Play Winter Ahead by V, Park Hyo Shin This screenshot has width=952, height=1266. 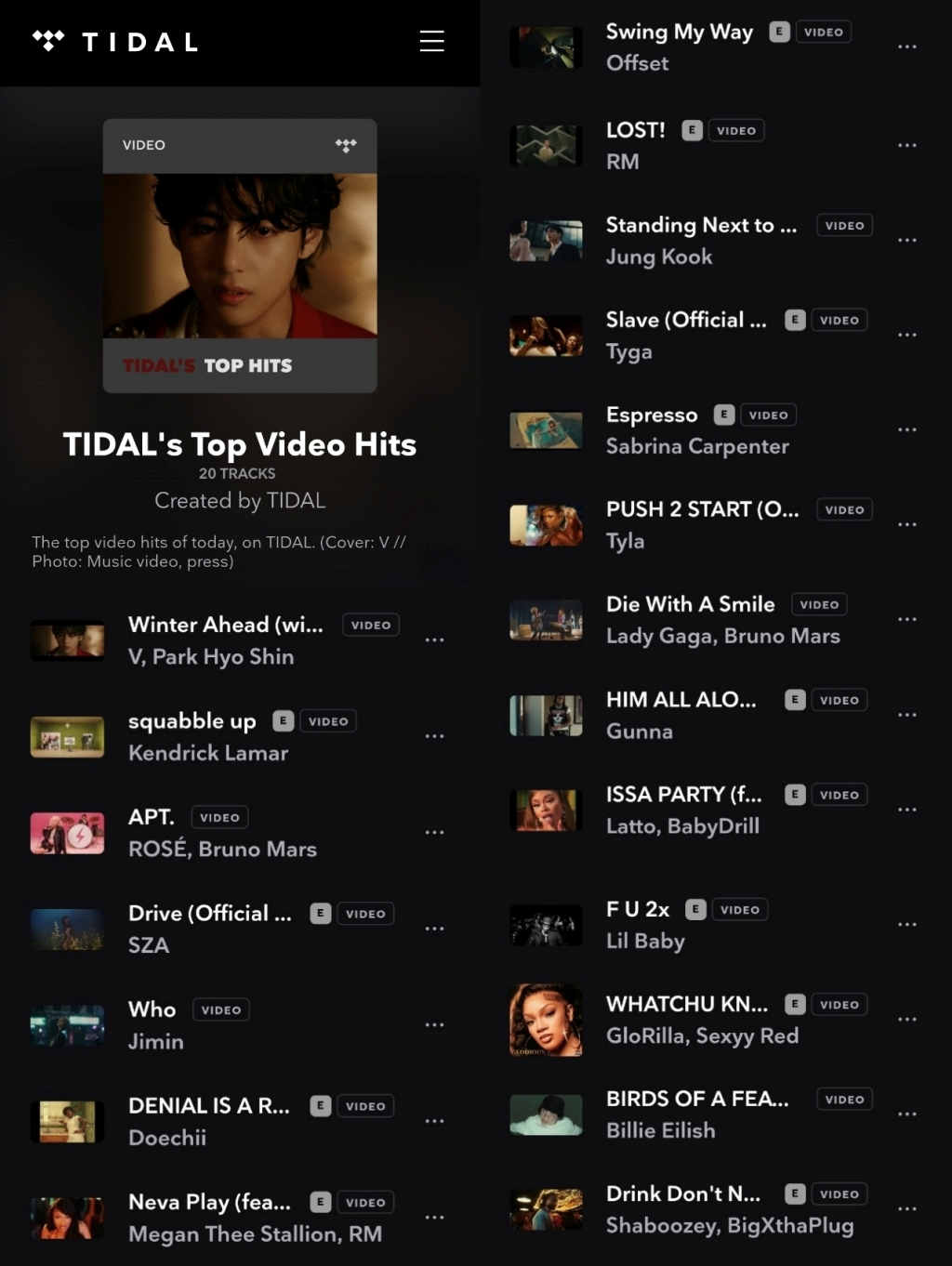[225, 625]
